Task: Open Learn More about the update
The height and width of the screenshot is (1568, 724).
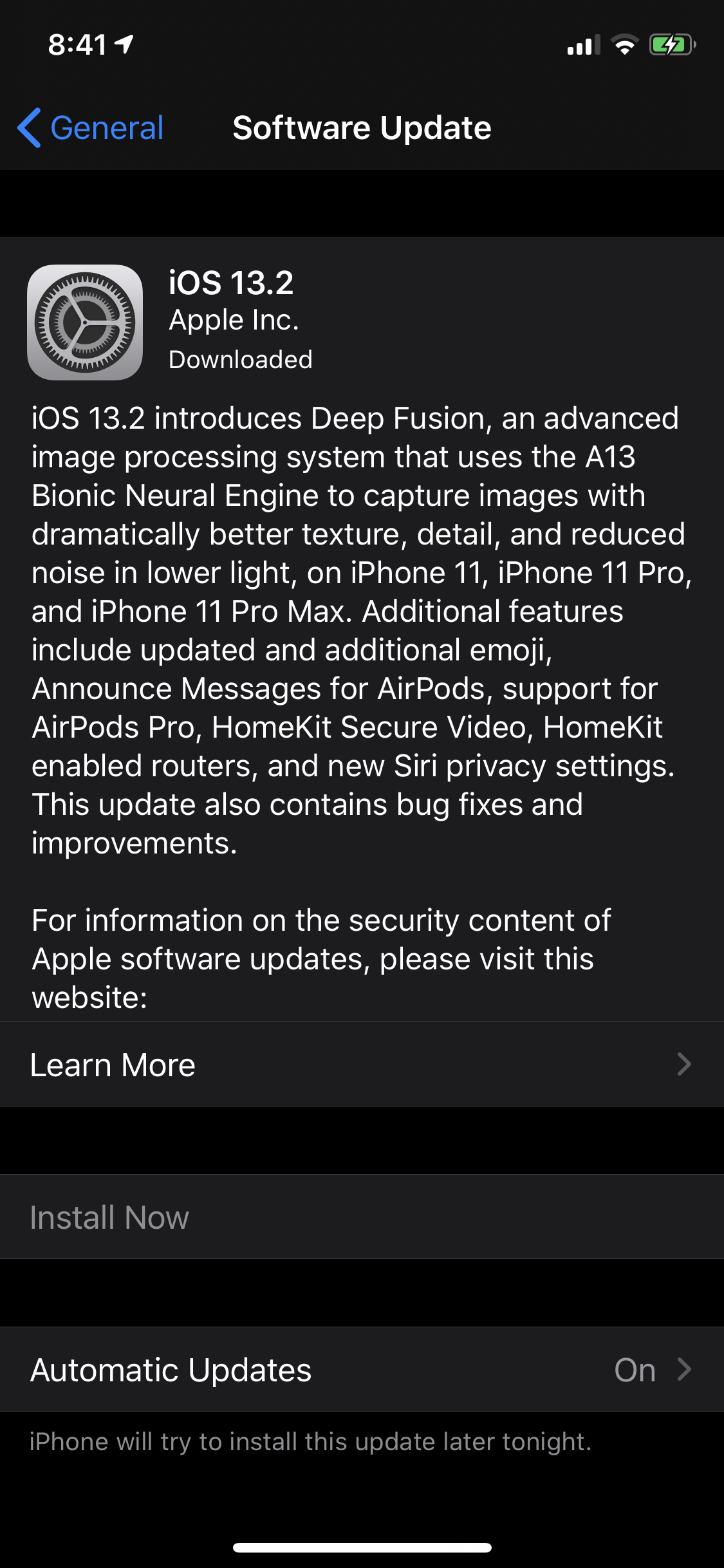Action: click(360, 1065)
